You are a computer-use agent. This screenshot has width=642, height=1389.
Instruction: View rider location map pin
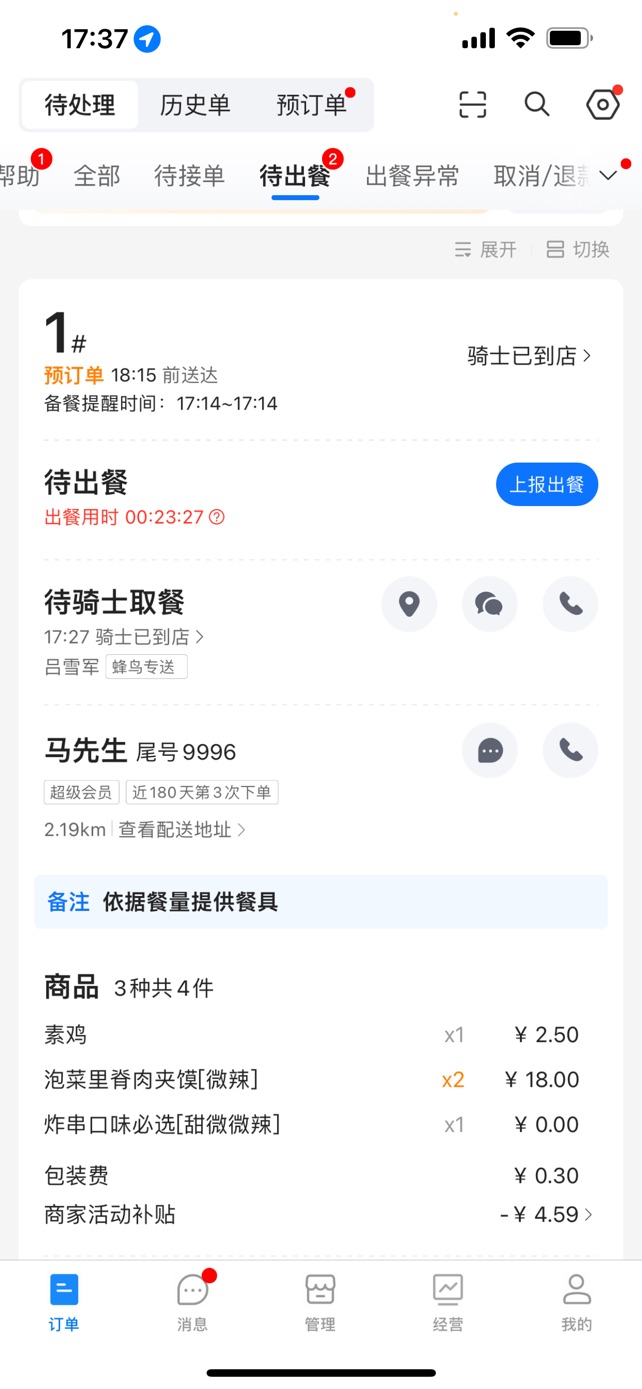pyautogui.click(x=409, y=604)
